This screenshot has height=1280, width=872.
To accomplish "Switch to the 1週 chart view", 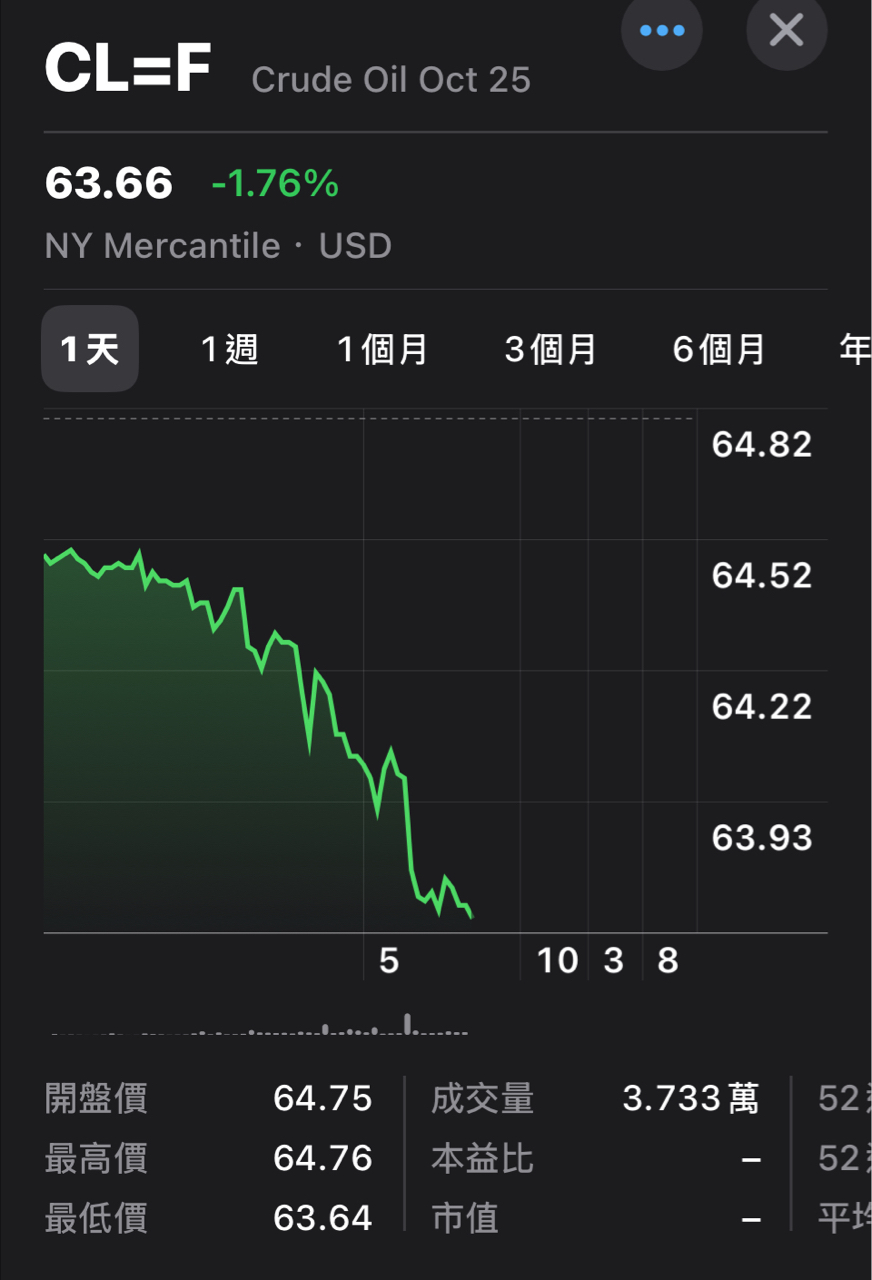I will [x=228, y=348].
